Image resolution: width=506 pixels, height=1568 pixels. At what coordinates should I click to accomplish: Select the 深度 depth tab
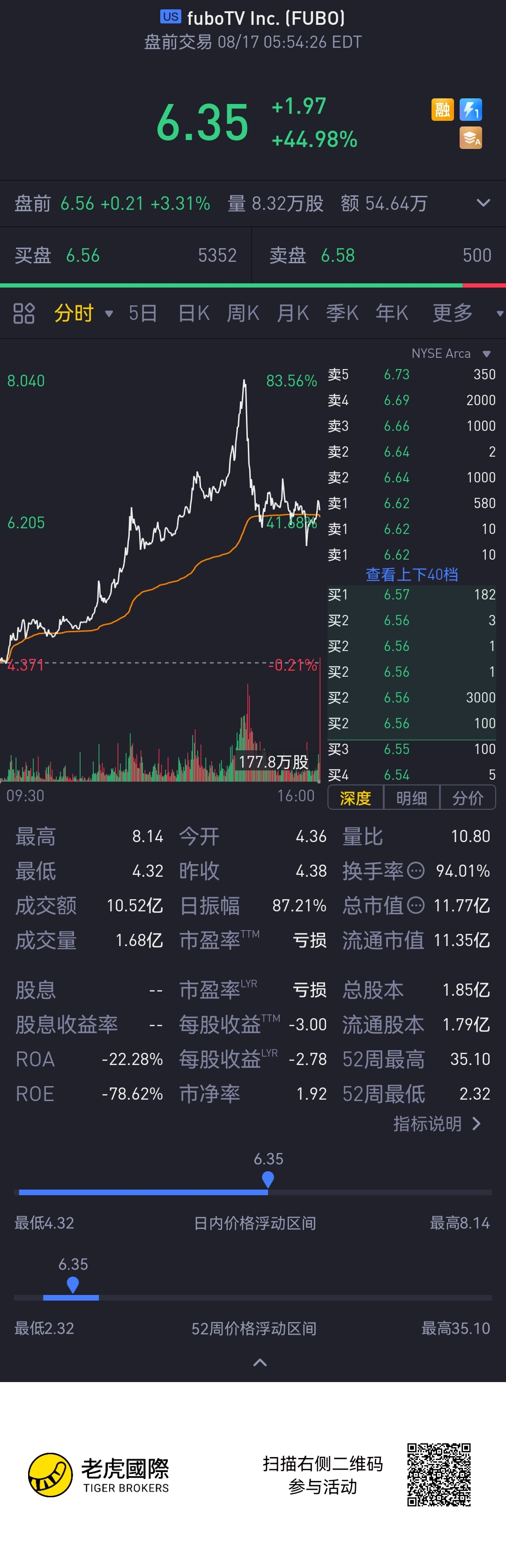click(x=356, y=798)
